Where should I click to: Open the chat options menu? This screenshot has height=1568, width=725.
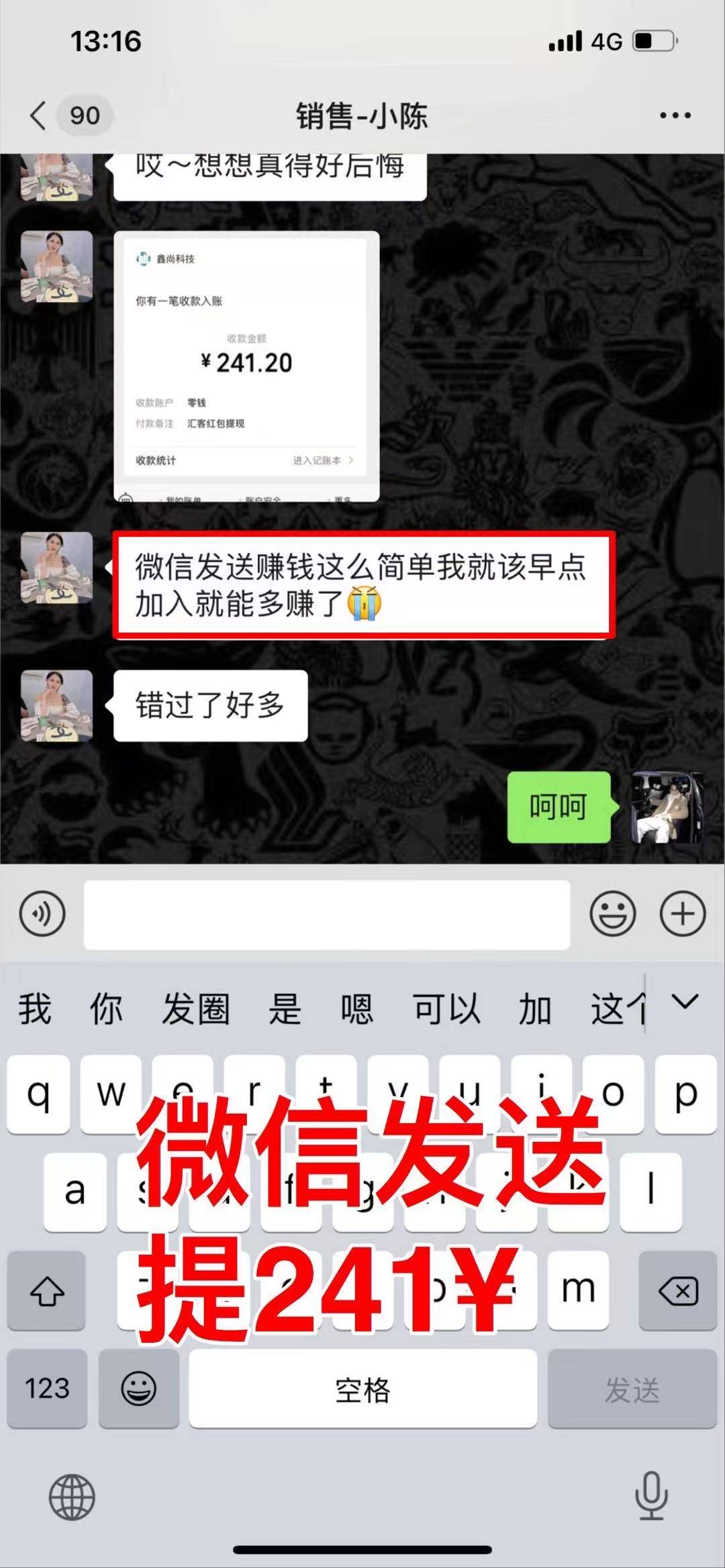pyautogui.click(x=675, y=115)
